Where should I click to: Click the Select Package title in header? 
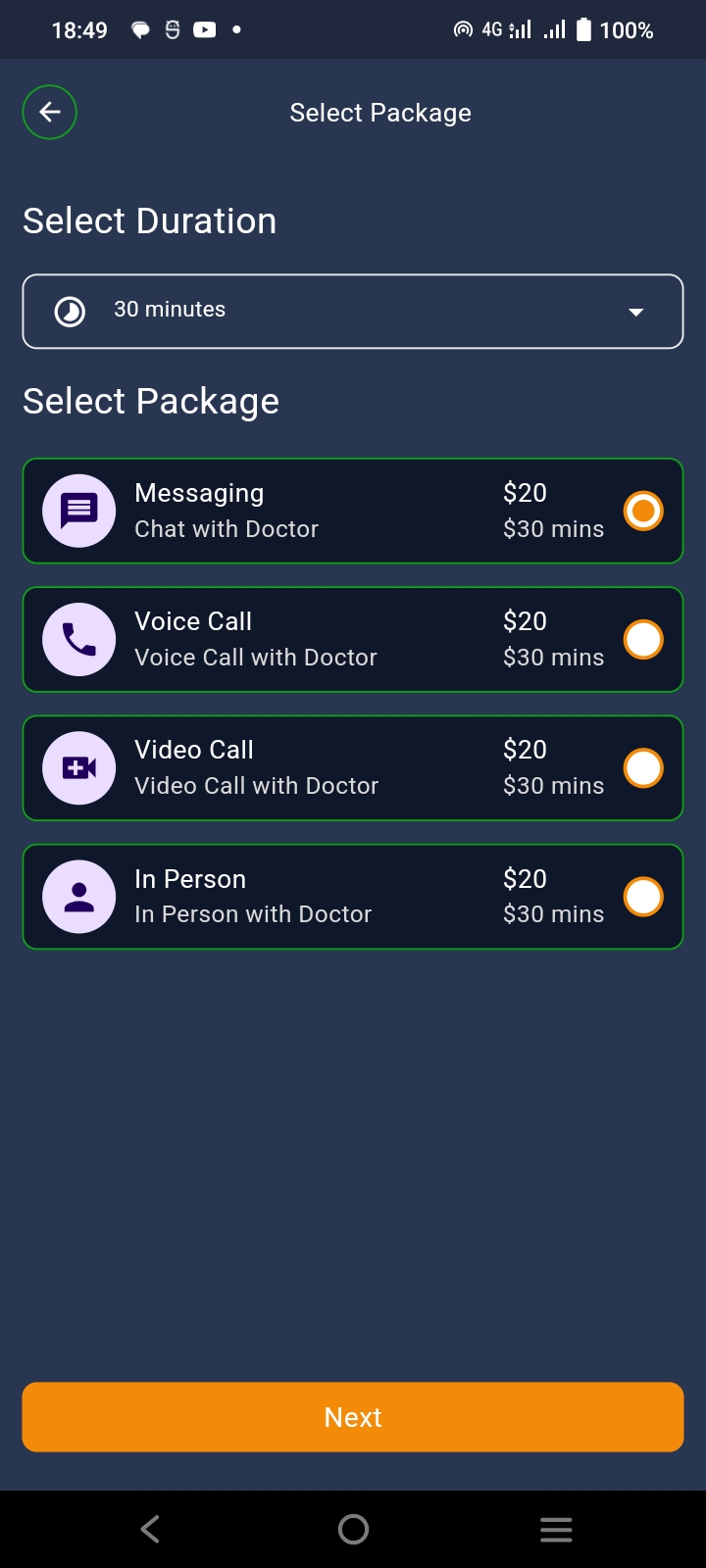[380, 112]
